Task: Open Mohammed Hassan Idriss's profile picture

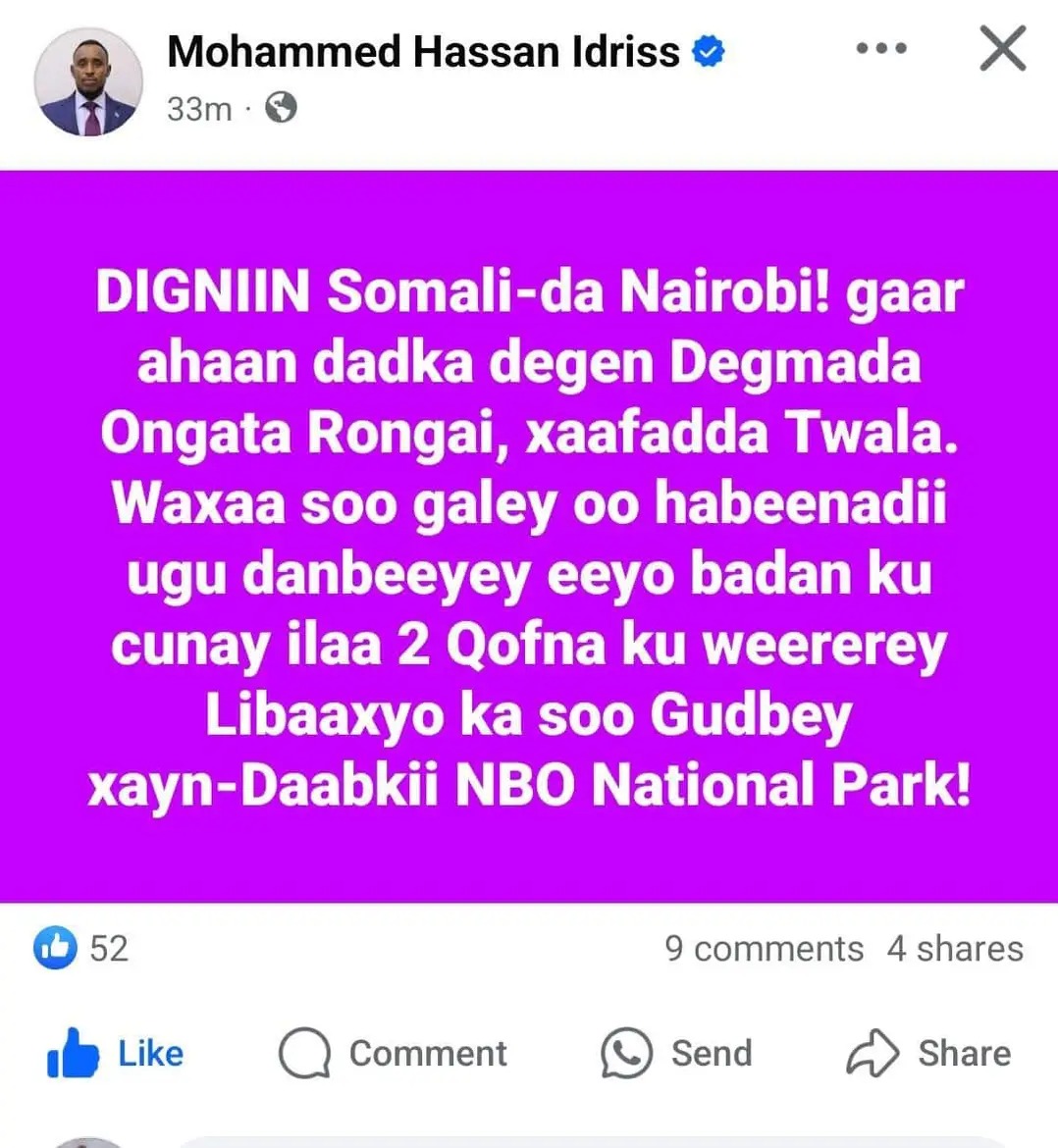Action: click(88, 81)
